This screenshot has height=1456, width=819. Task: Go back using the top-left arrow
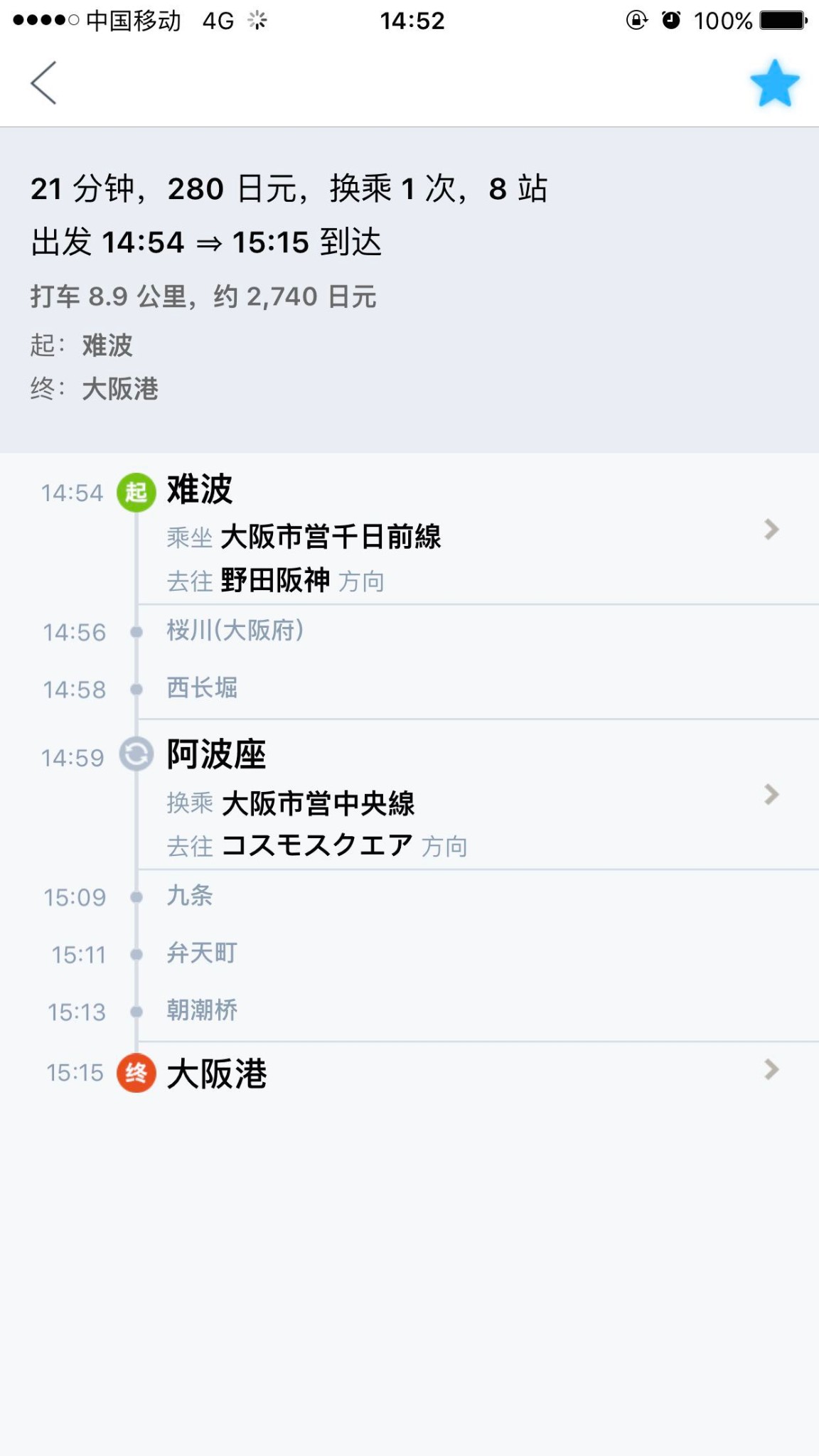coord(44,83)
